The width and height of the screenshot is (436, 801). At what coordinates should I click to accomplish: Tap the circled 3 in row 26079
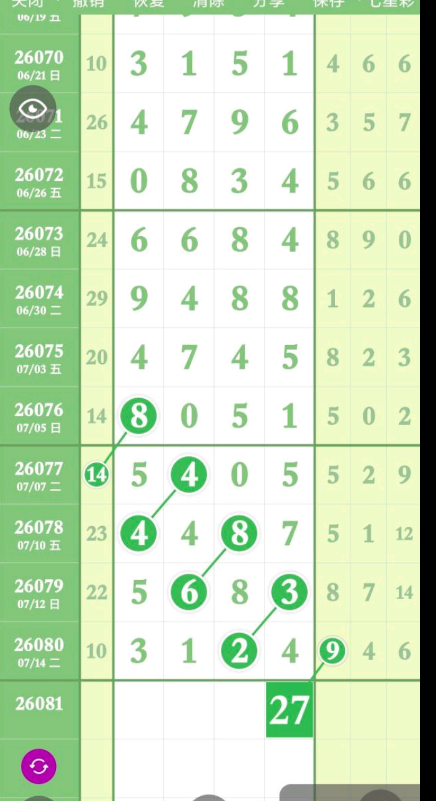289,592
